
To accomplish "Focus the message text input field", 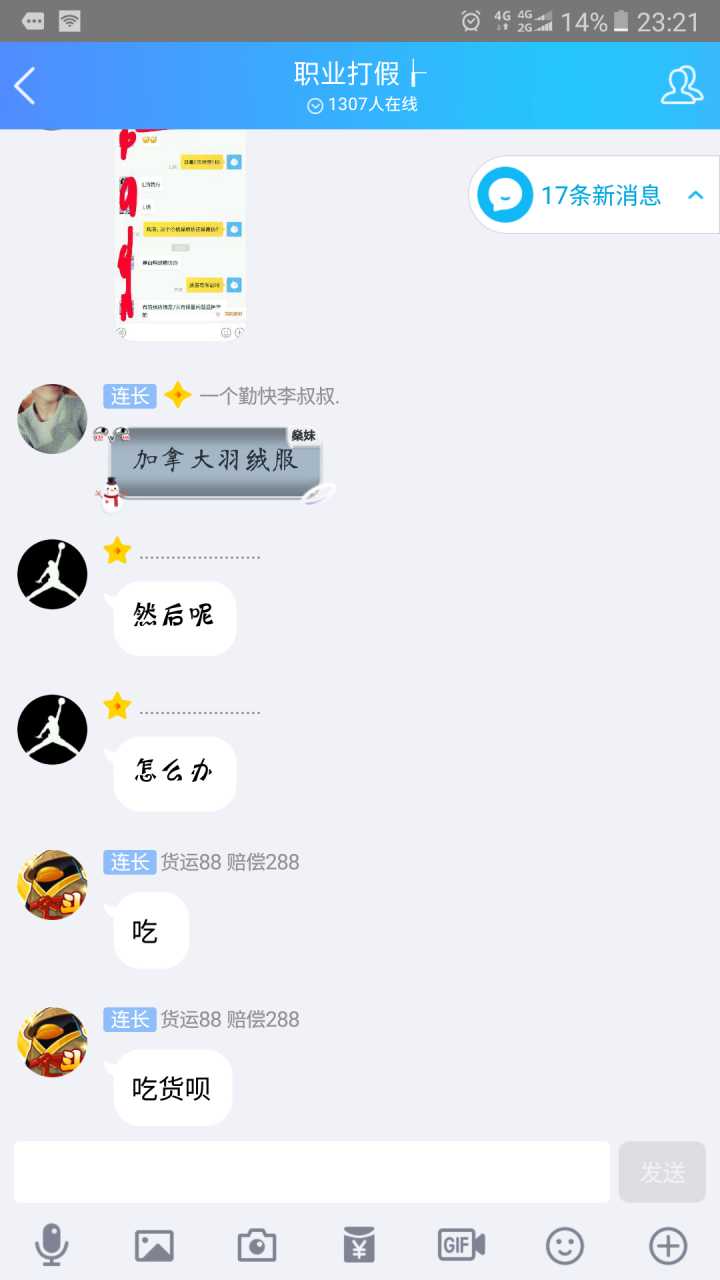I will [311, 1172].
